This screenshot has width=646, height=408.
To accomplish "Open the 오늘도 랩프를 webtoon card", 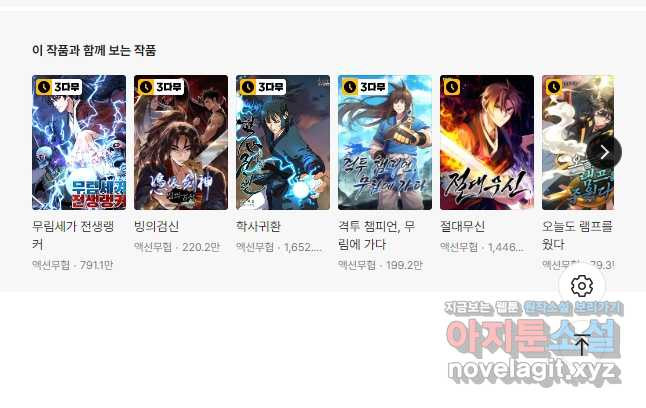I will [577, 142].
